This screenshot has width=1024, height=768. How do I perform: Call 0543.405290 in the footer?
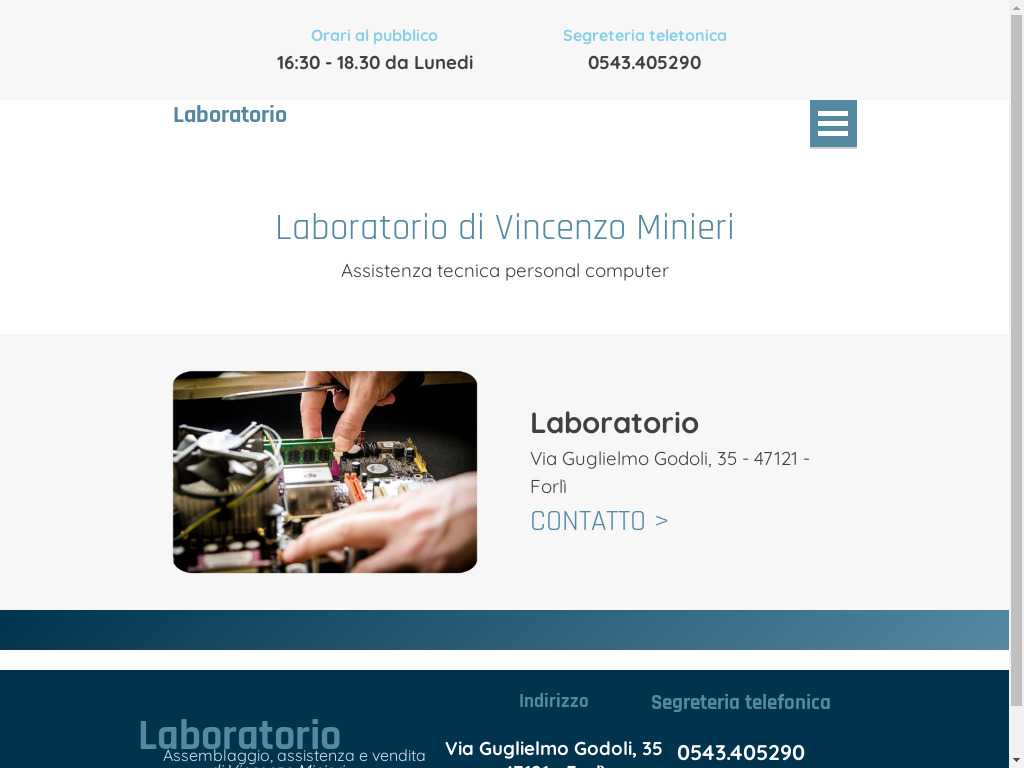click(740, 752)
